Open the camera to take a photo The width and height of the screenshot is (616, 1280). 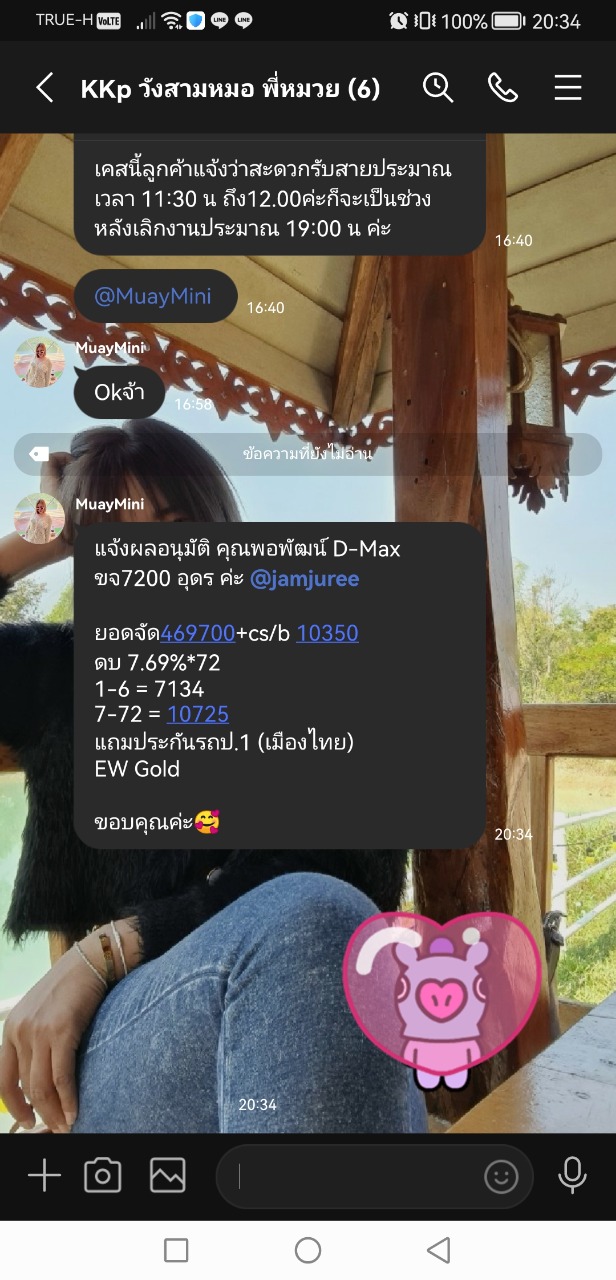tap(102, 1176)
